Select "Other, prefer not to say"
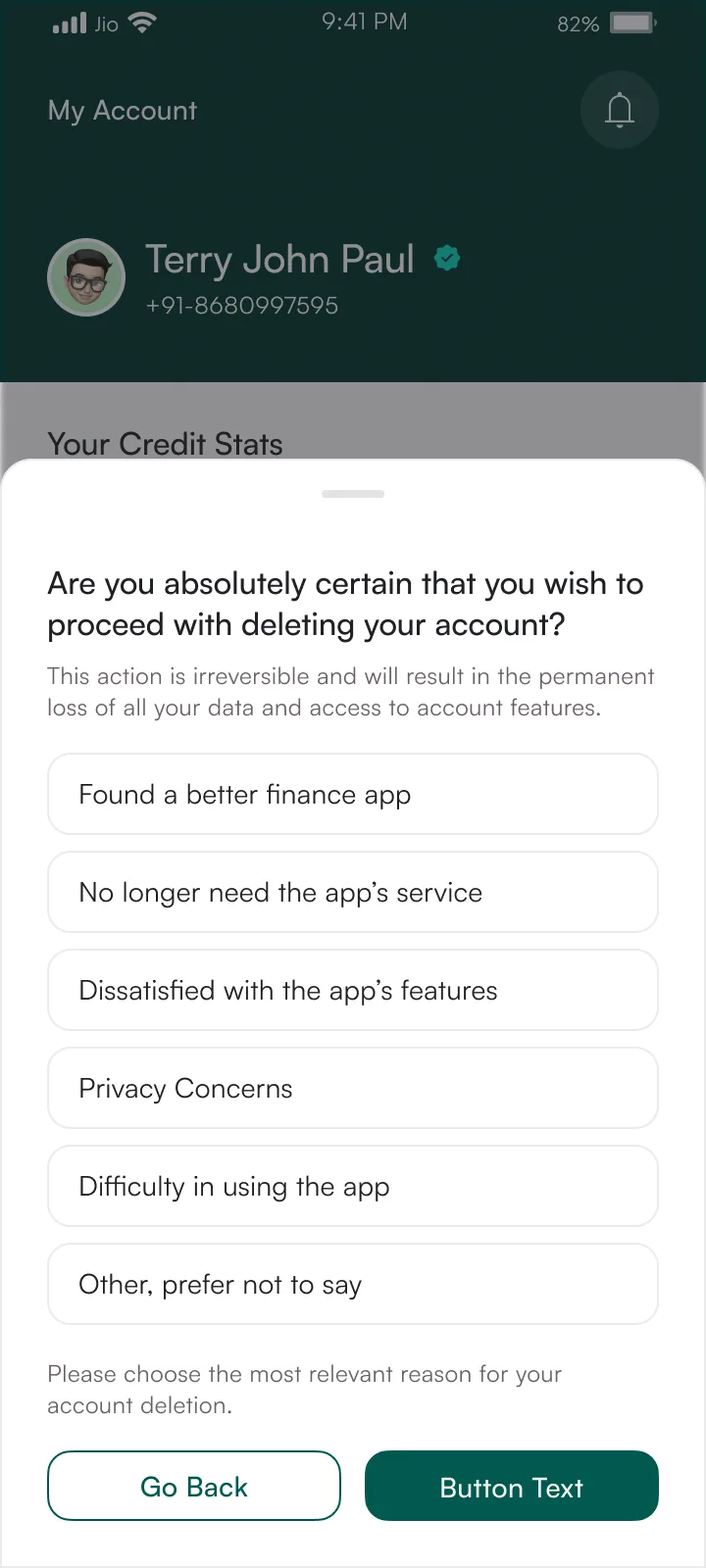 click(x=353, y=1284)
